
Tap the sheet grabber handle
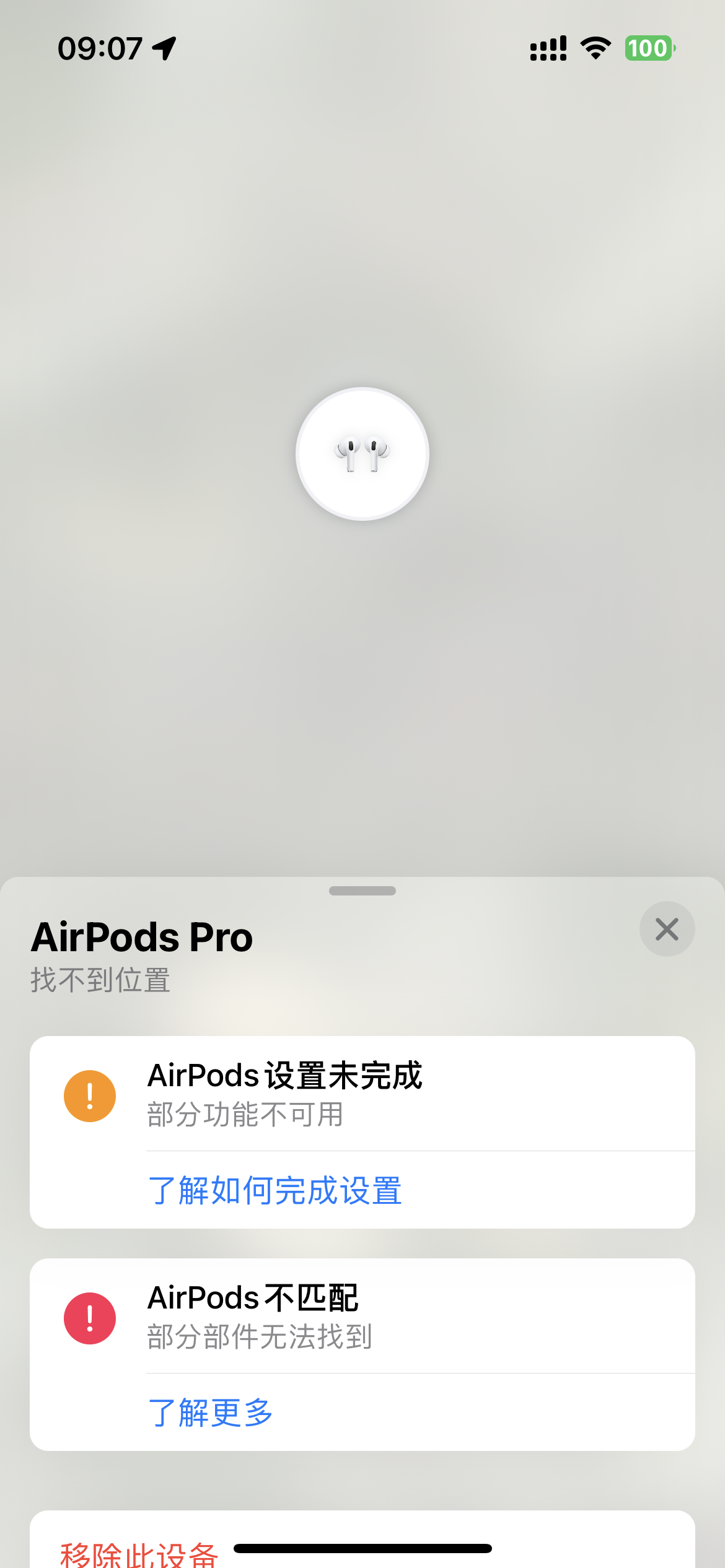pos(362,891)
